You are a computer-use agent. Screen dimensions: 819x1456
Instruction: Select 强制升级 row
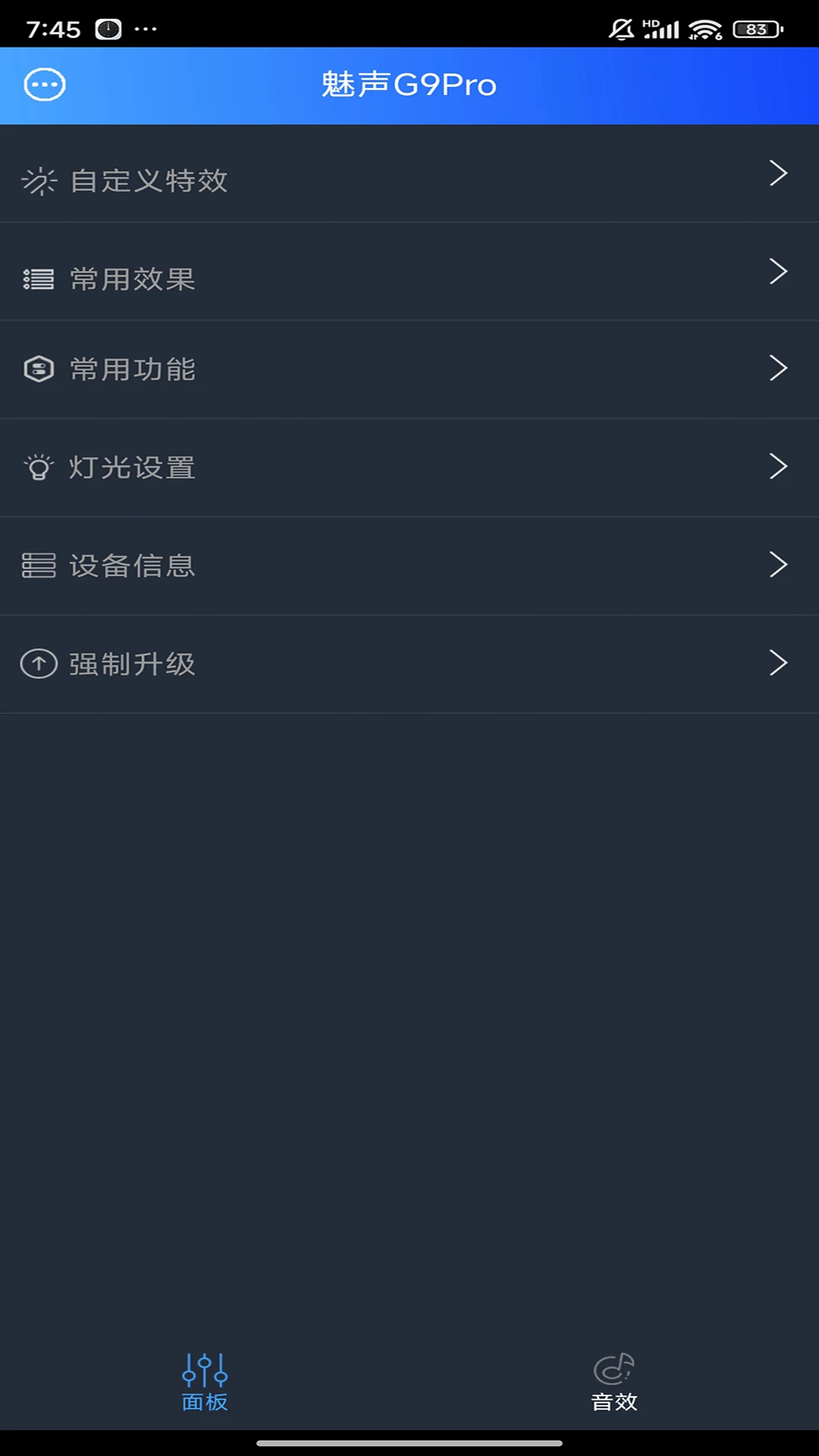(409, 664)
